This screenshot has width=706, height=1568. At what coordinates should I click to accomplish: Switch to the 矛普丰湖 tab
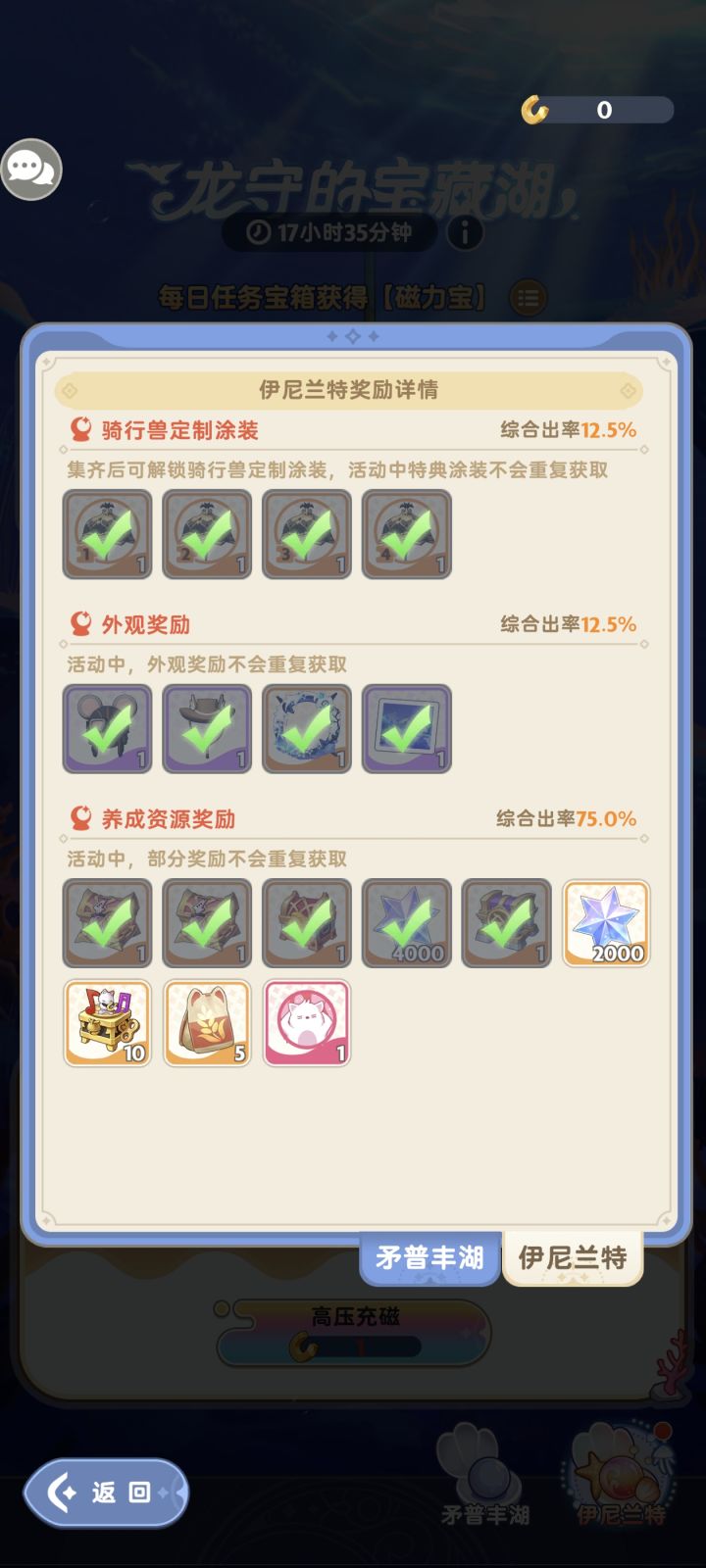coord(429,1257)
